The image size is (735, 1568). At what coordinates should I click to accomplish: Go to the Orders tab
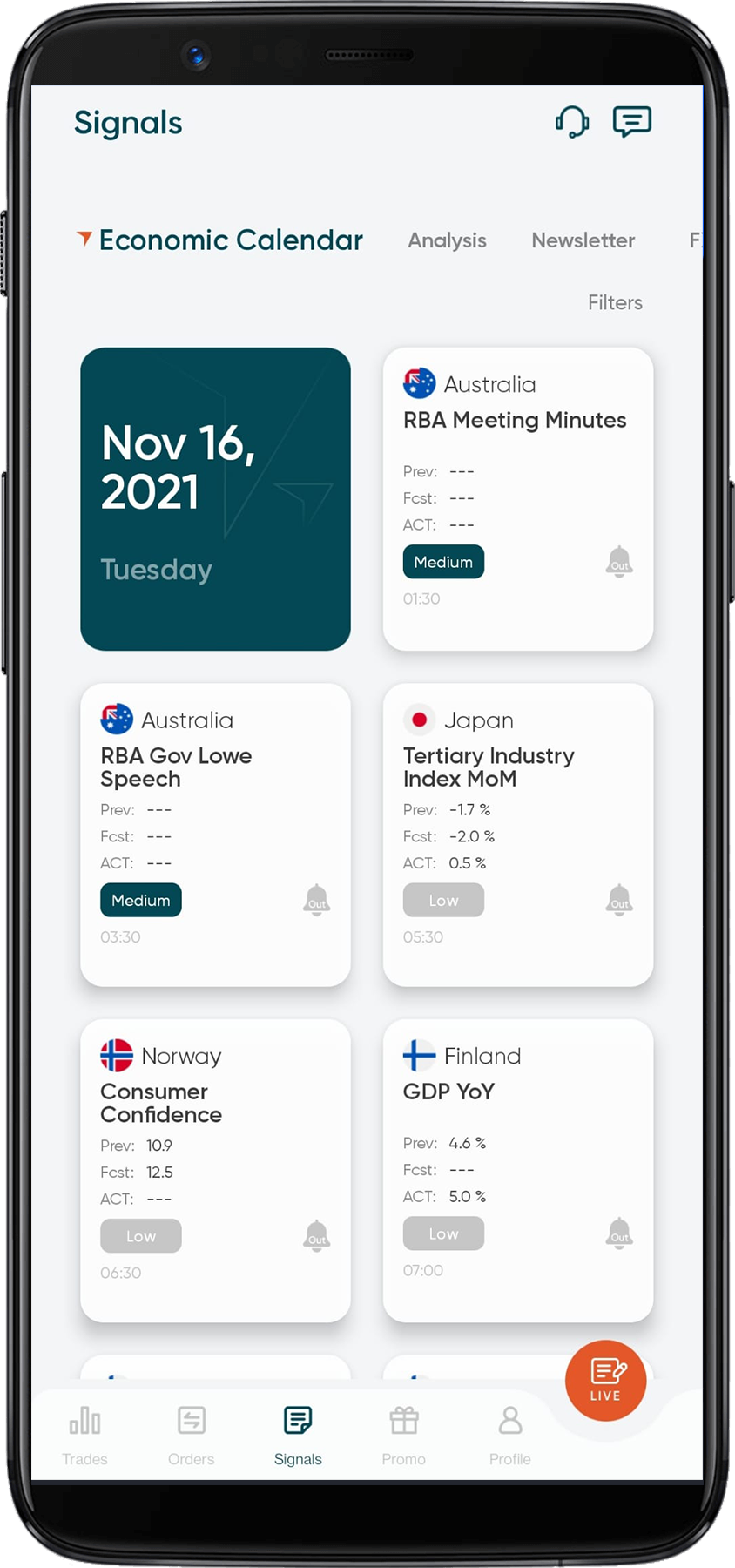coord(191,1435)
